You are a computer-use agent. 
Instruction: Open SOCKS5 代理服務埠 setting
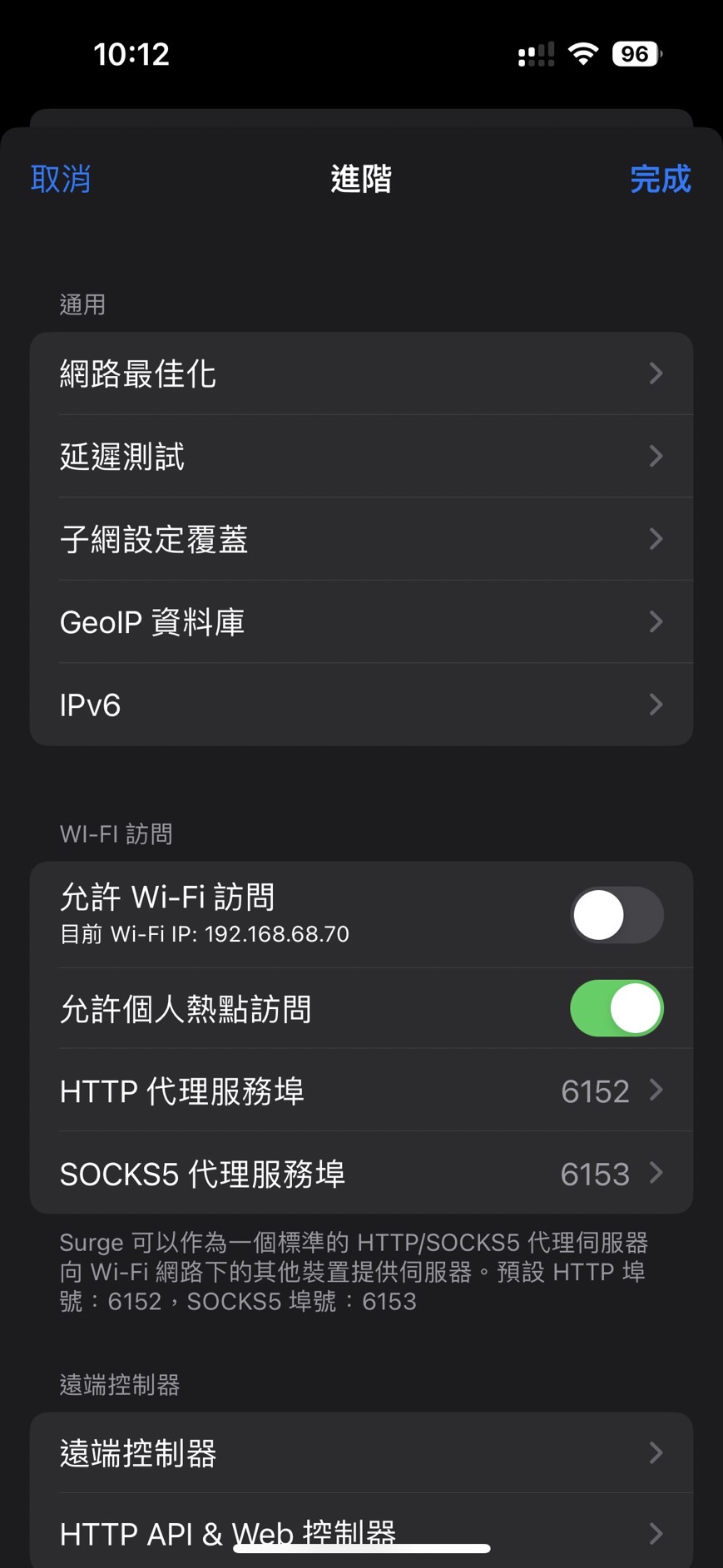361,1173
